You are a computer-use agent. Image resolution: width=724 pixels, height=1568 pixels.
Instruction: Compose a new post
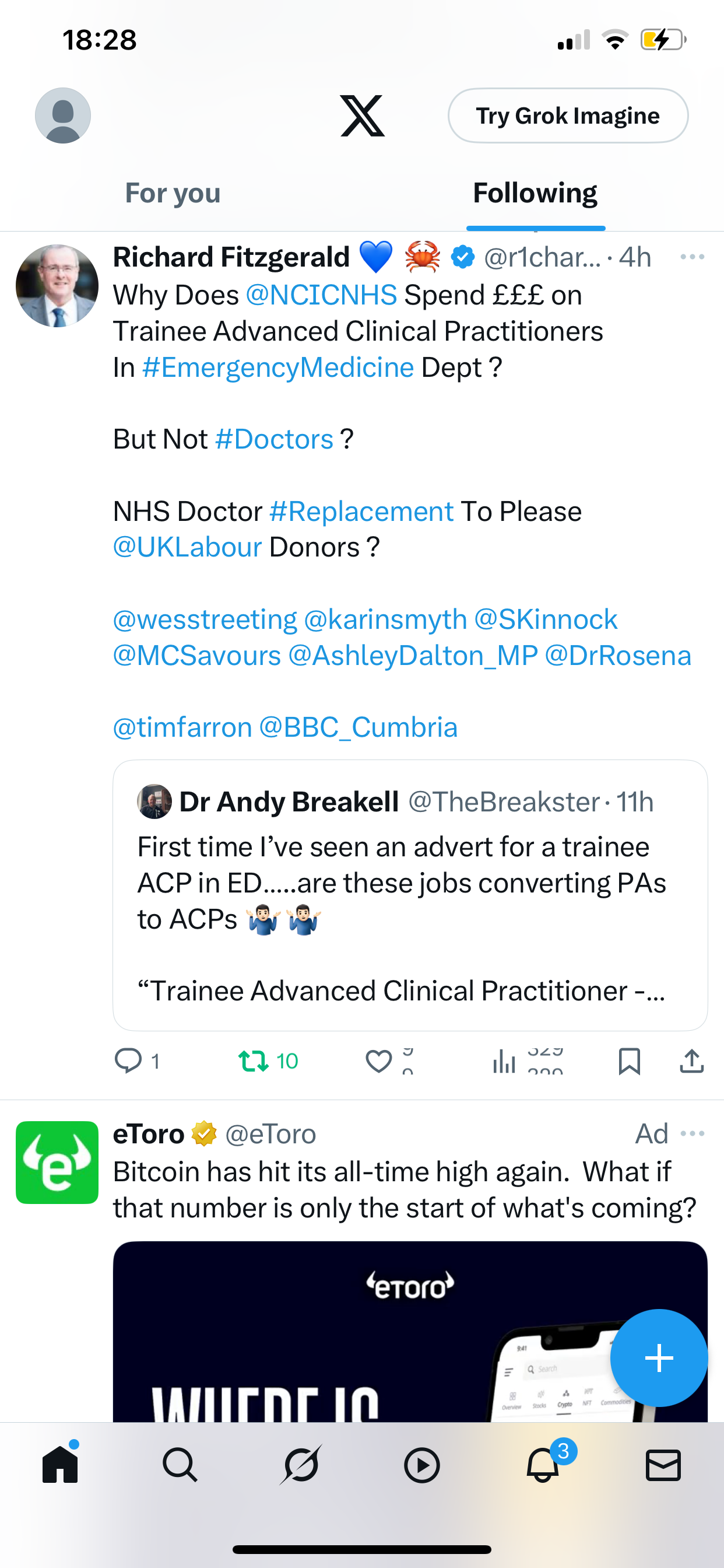659,1358
